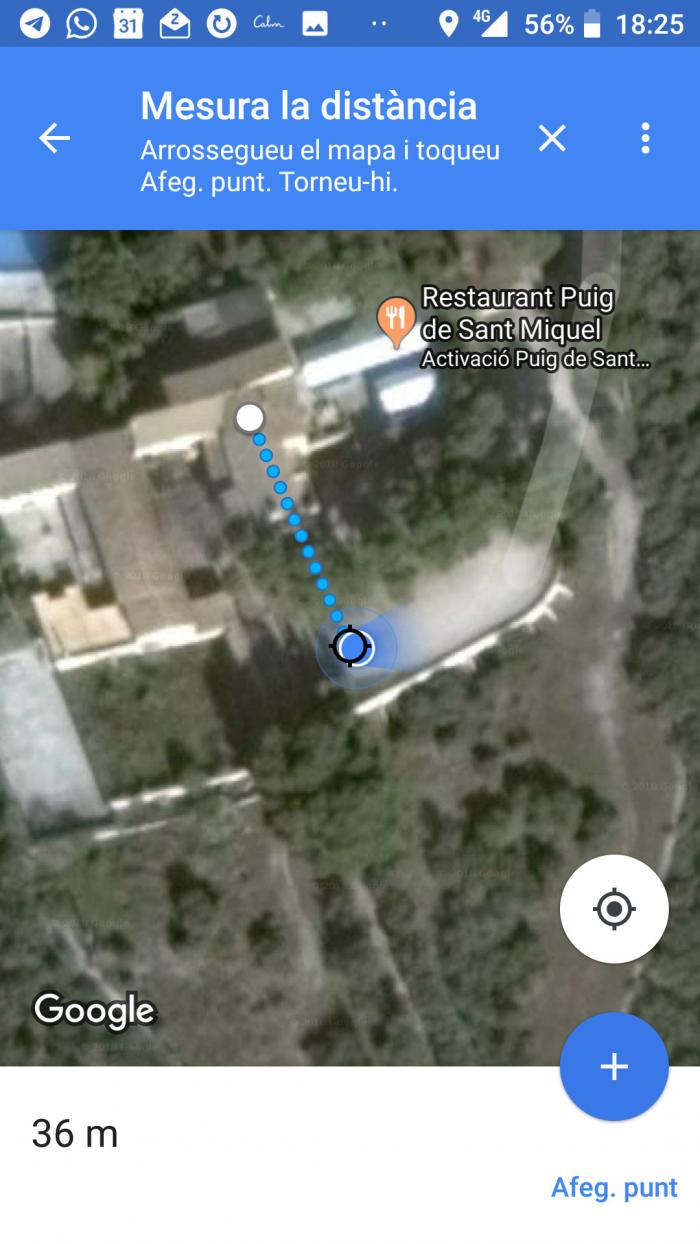The width and height of the screenshot is (700, 1244).
Task: Center the map on my location
Action: click(614, 909)
